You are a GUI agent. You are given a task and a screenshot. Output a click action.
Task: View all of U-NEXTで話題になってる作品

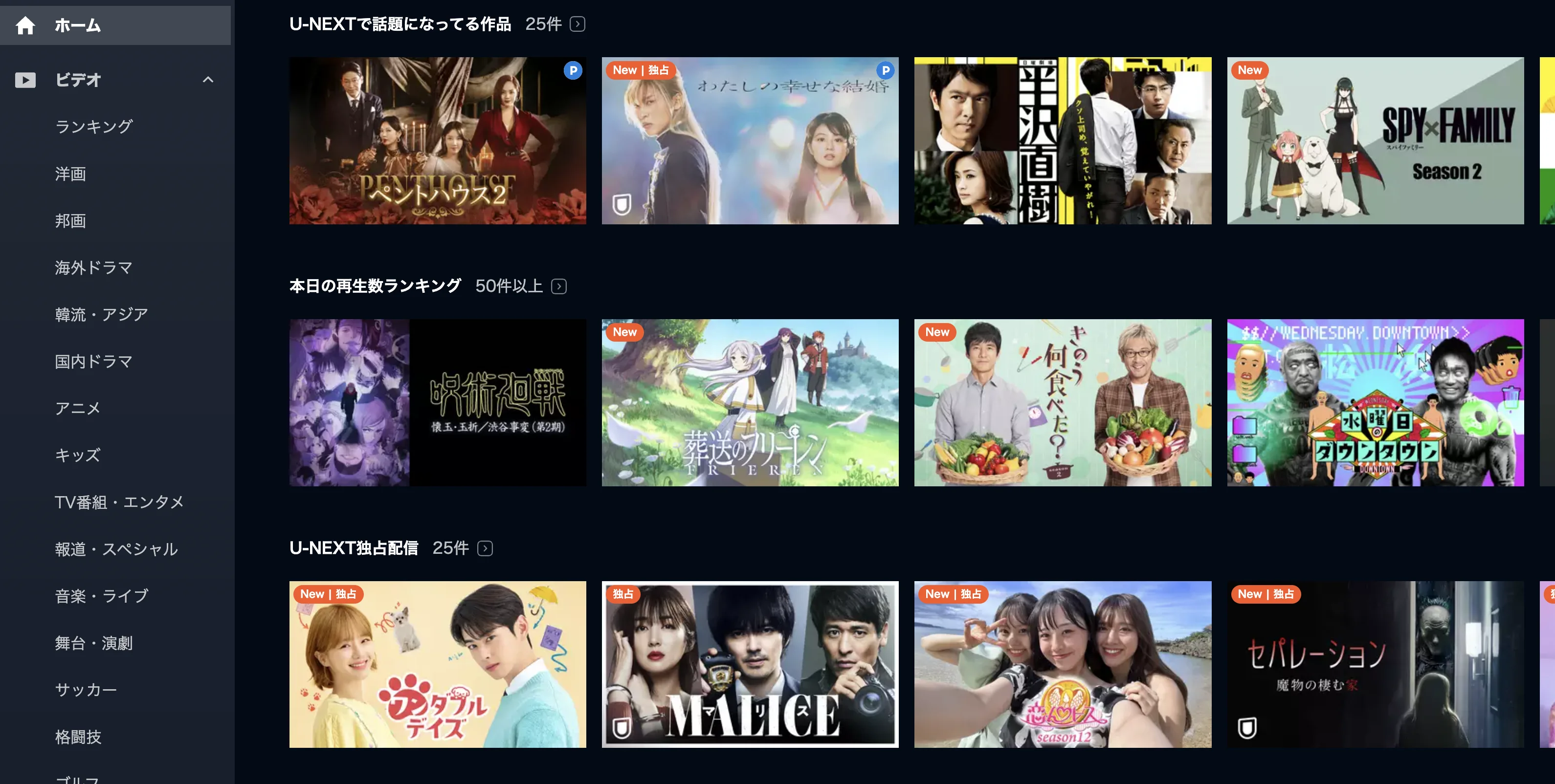[578, 24]
